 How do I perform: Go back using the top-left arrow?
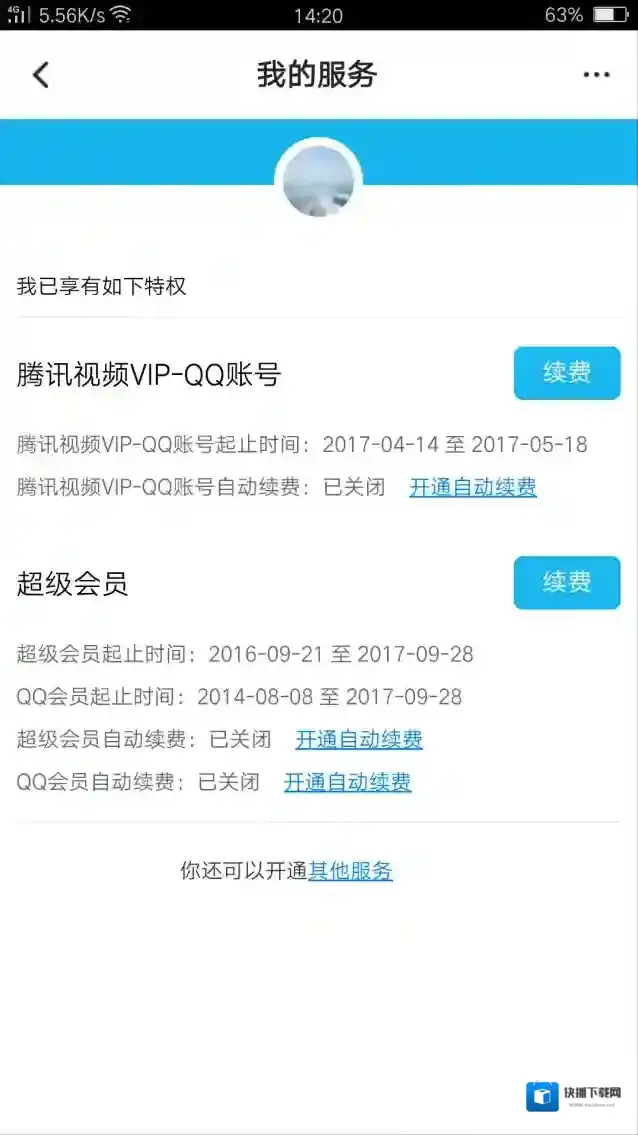(x=41, y=75)
